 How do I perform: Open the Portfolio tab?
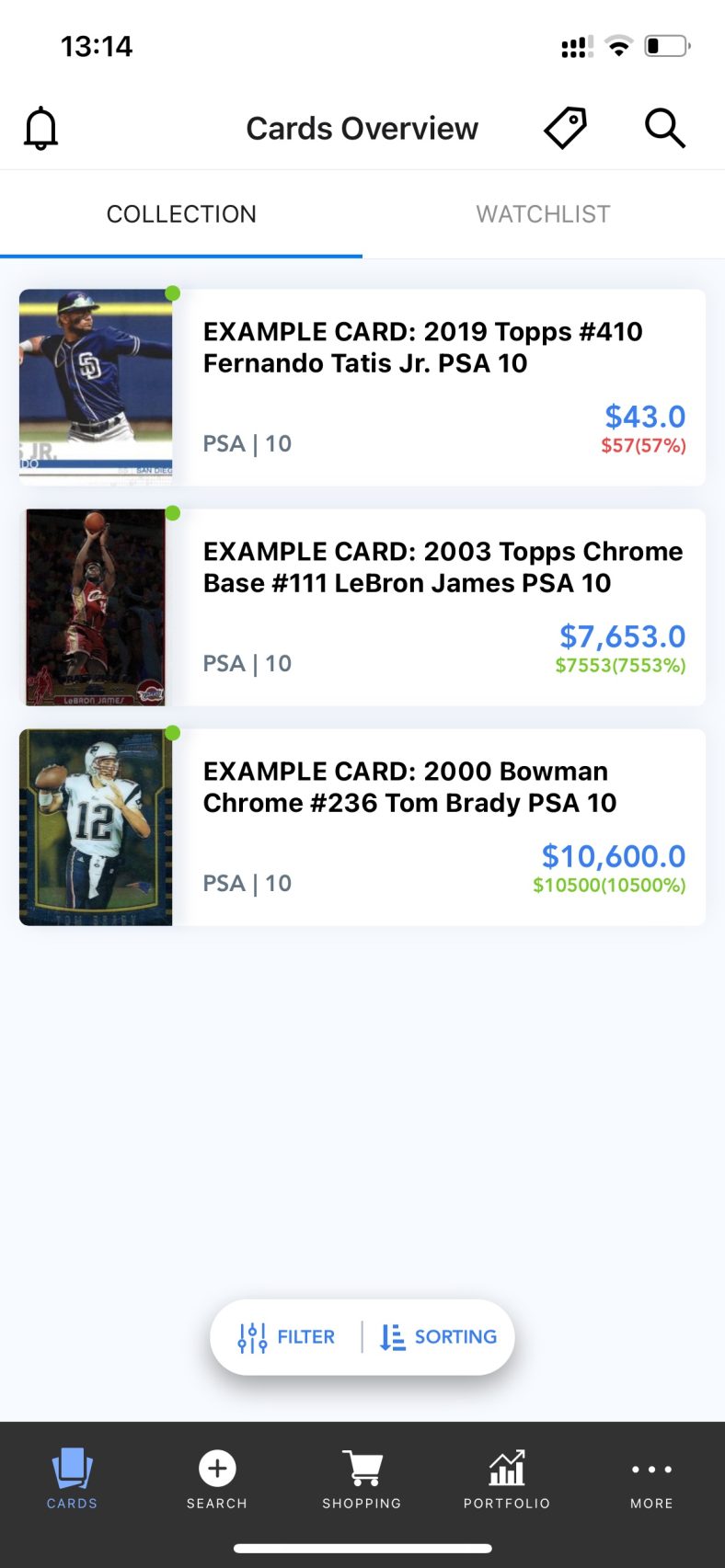[507, 1479]
